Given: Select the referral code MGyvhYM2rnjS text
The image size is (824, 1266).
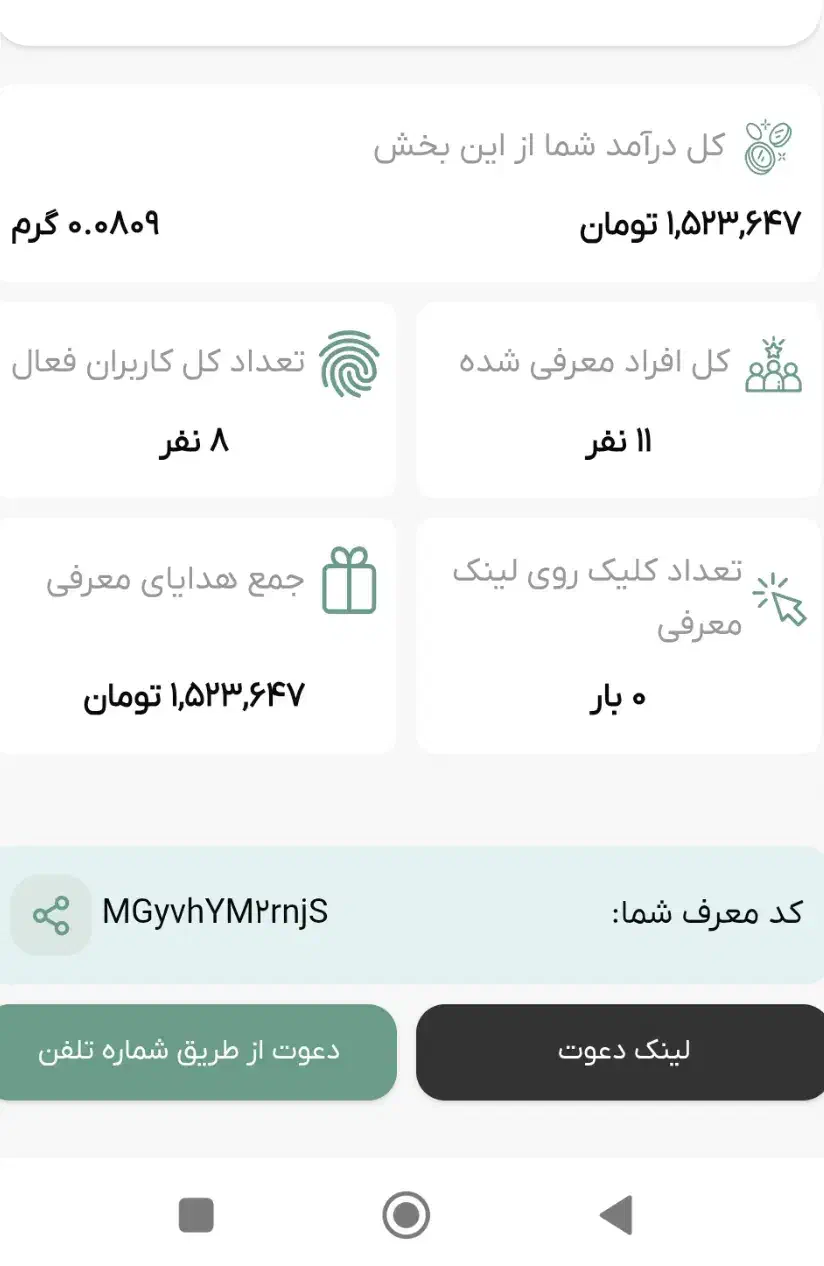Looking at the screenshot, I should click(216, 913).
